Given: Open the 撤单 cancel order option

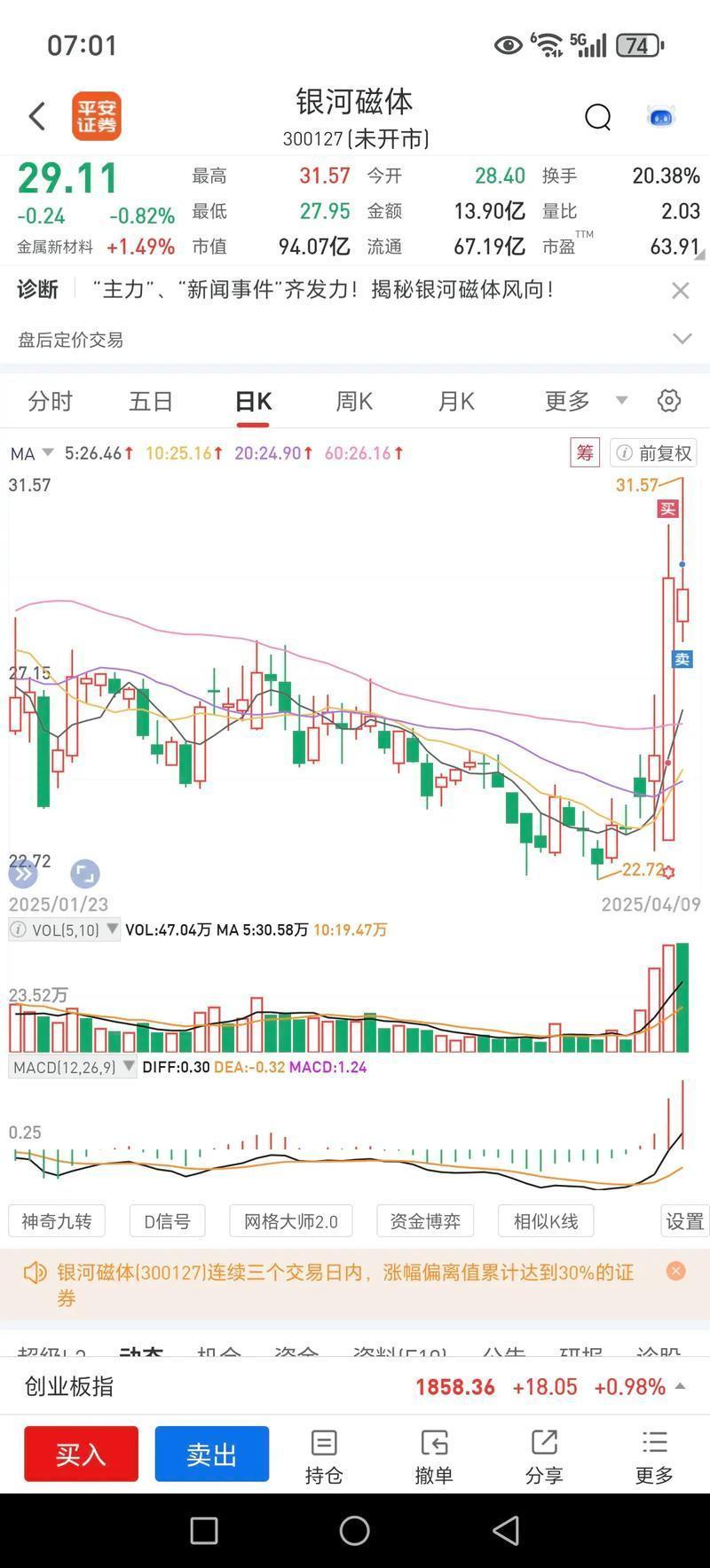Looking at the screenshot, I should pyautogui.click(x=434, y=1456).
